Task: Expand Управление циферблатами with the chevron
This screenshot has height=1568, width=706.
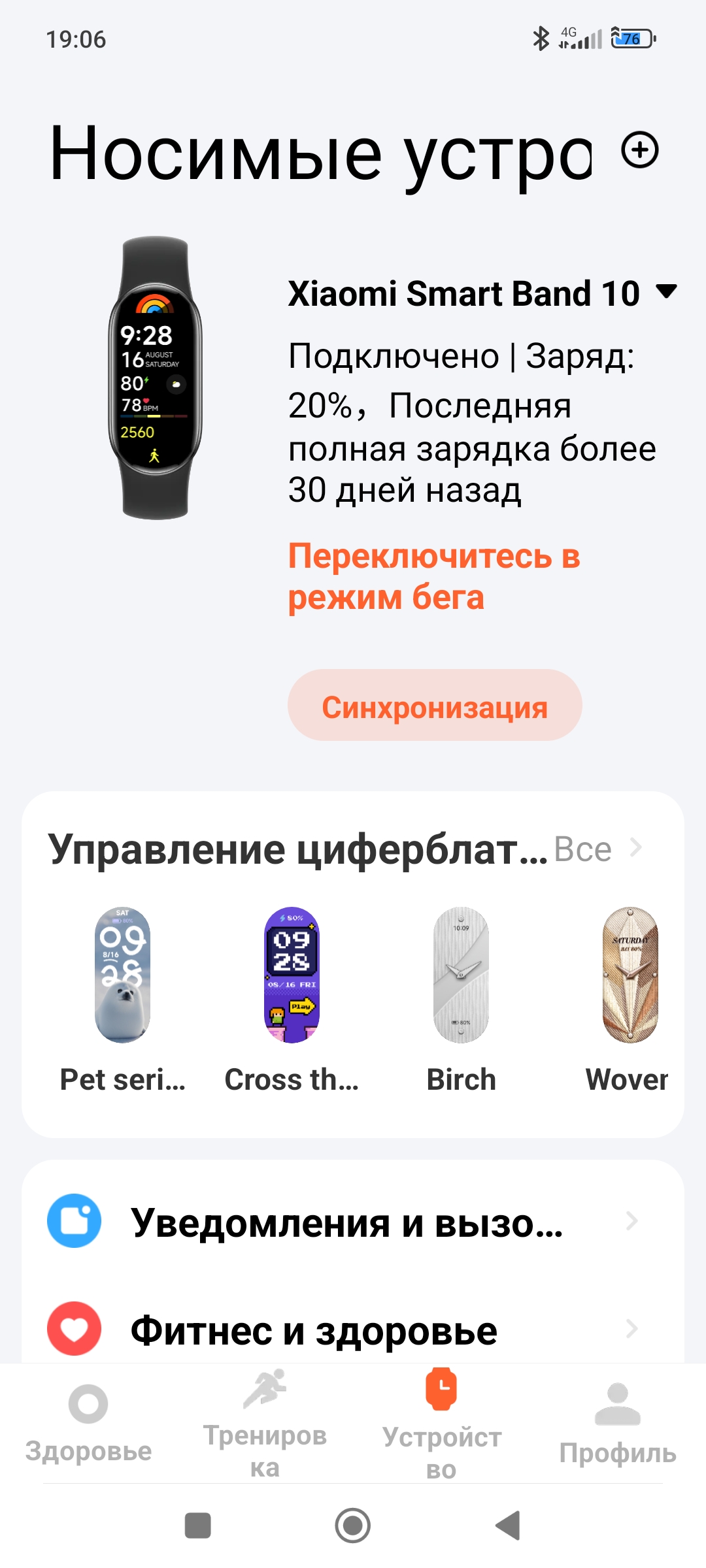Action: point(635,848)
